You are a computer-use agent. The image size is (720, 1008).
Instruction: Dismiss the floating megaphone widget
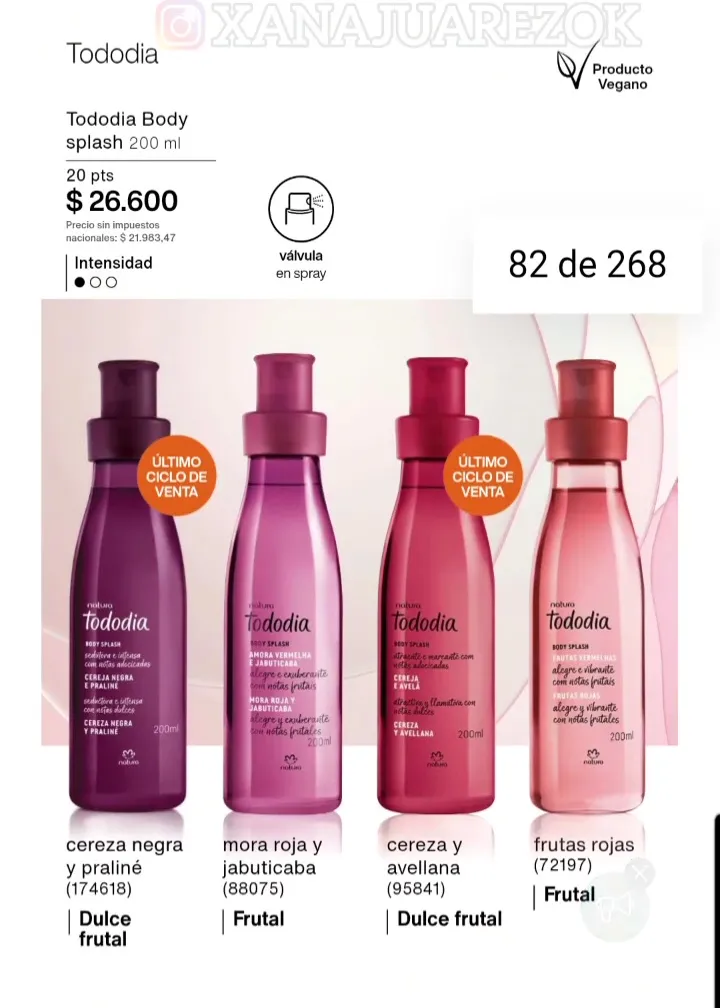[x=640, y=874]
